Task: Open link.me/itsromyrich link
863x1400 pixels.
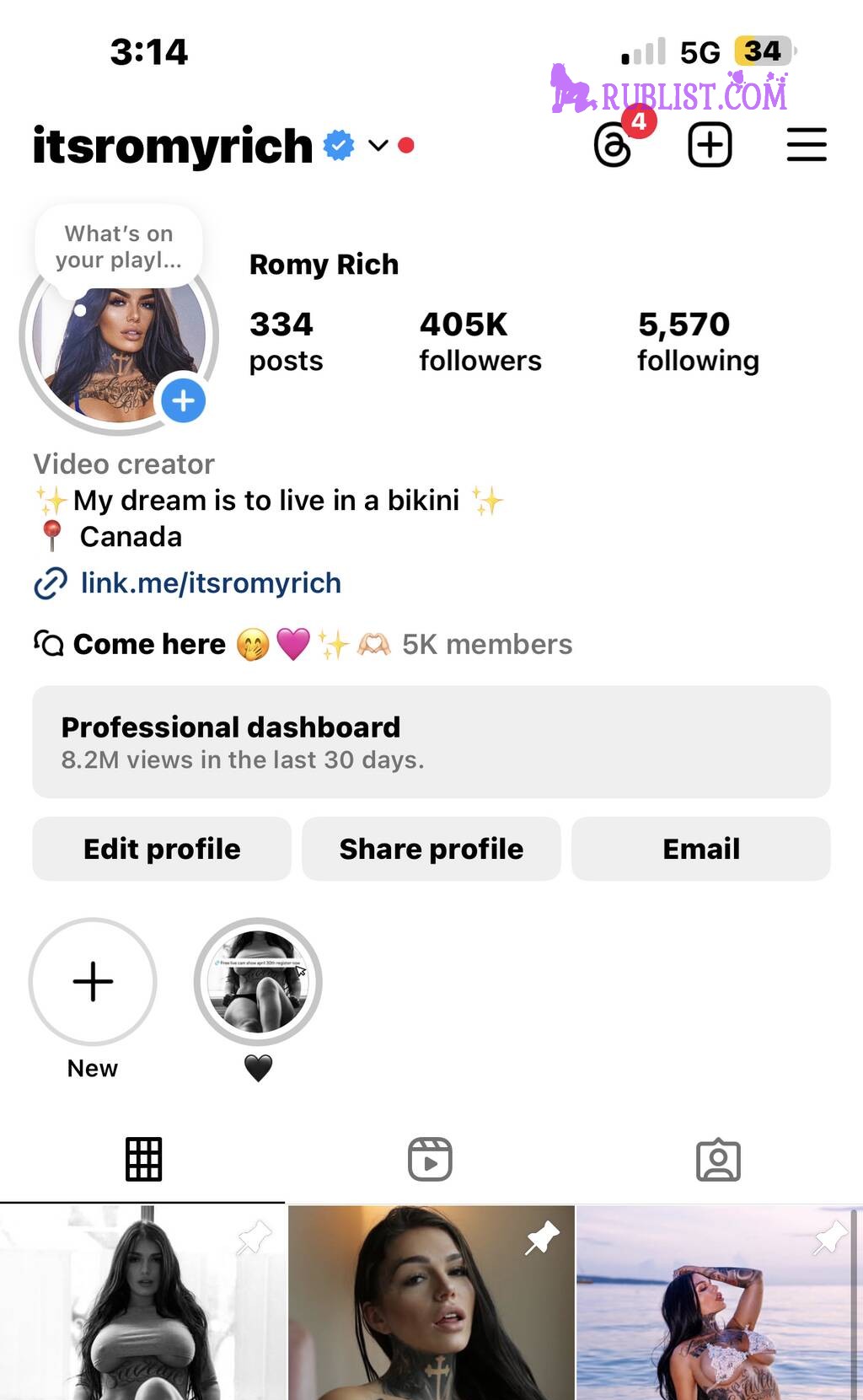Action: [210, 583]
